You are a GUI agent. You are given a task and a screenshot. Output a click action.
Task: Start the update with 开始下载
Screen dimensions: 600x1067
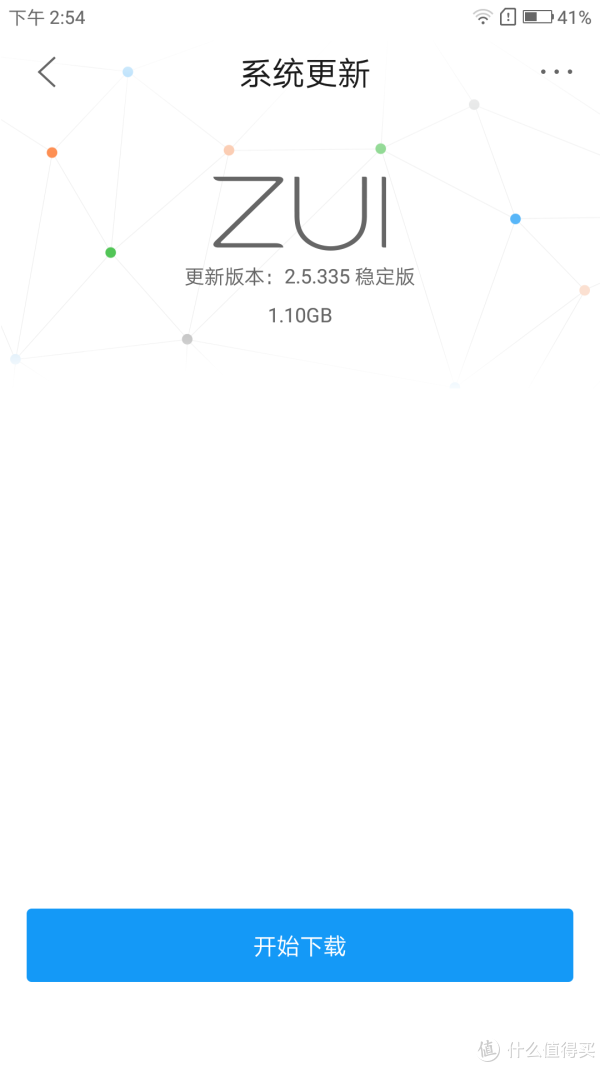[x=300, y=945]
